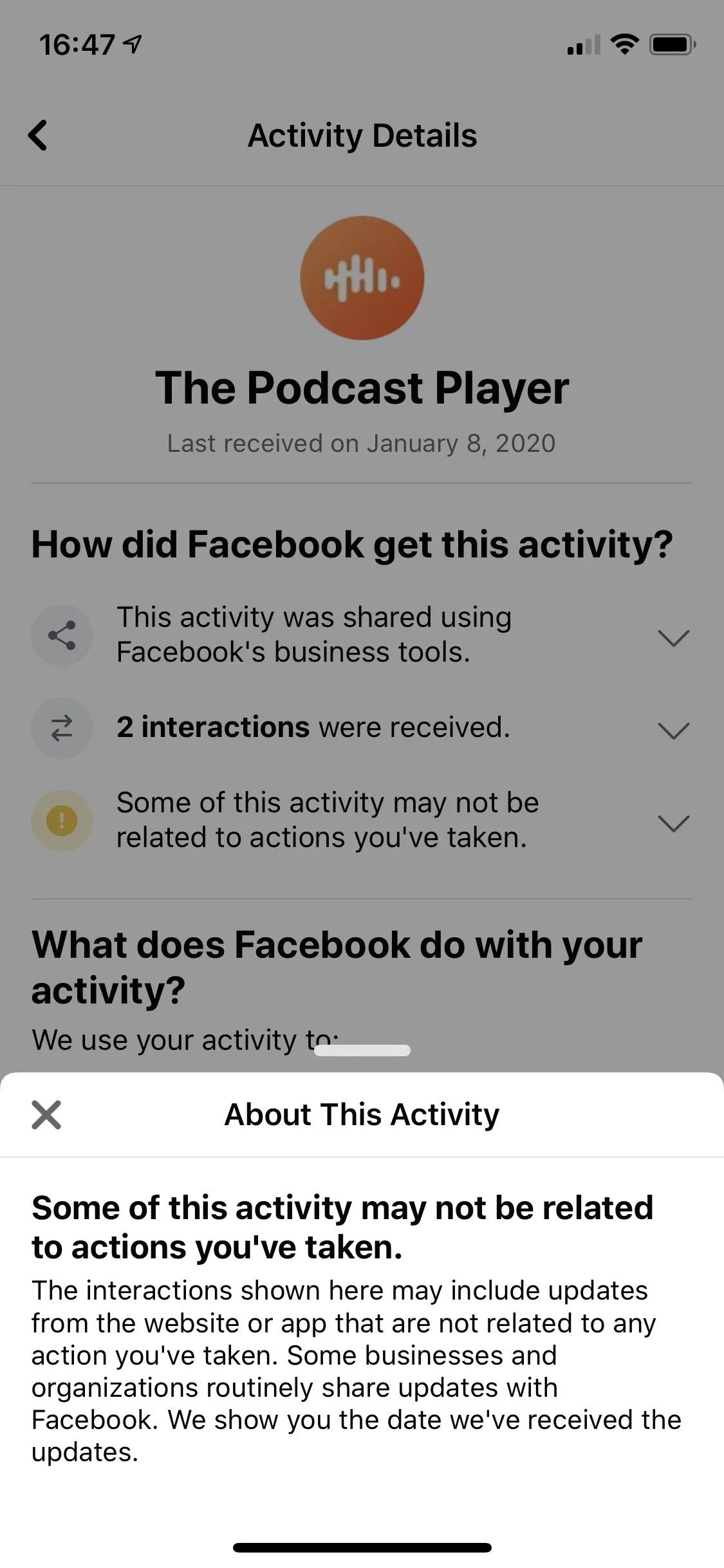This screenshot has width=724, height=1568.
Task: Expand the activity not related to actions row
Action: point(362,820)
